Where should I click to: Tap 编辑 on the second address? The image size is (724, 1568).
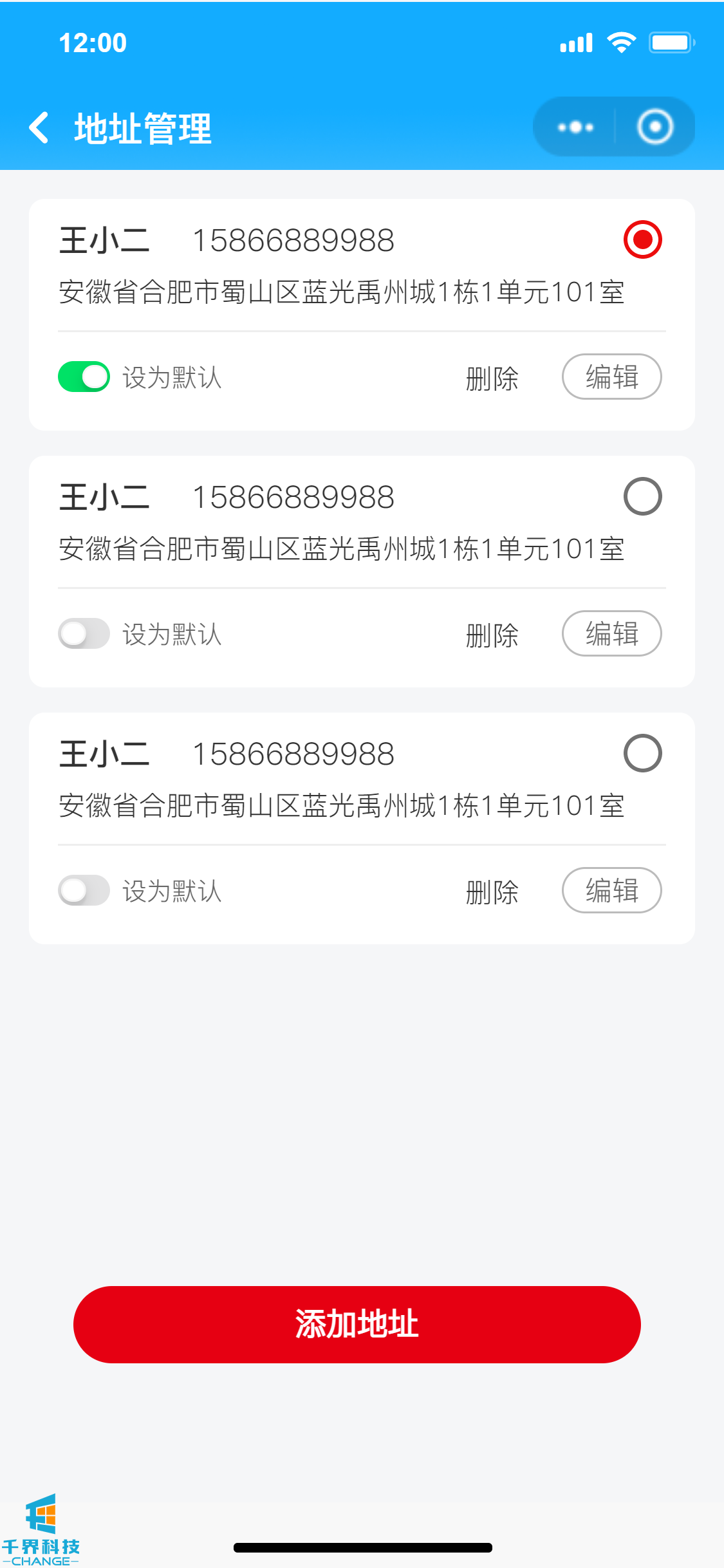coord(611,633)
